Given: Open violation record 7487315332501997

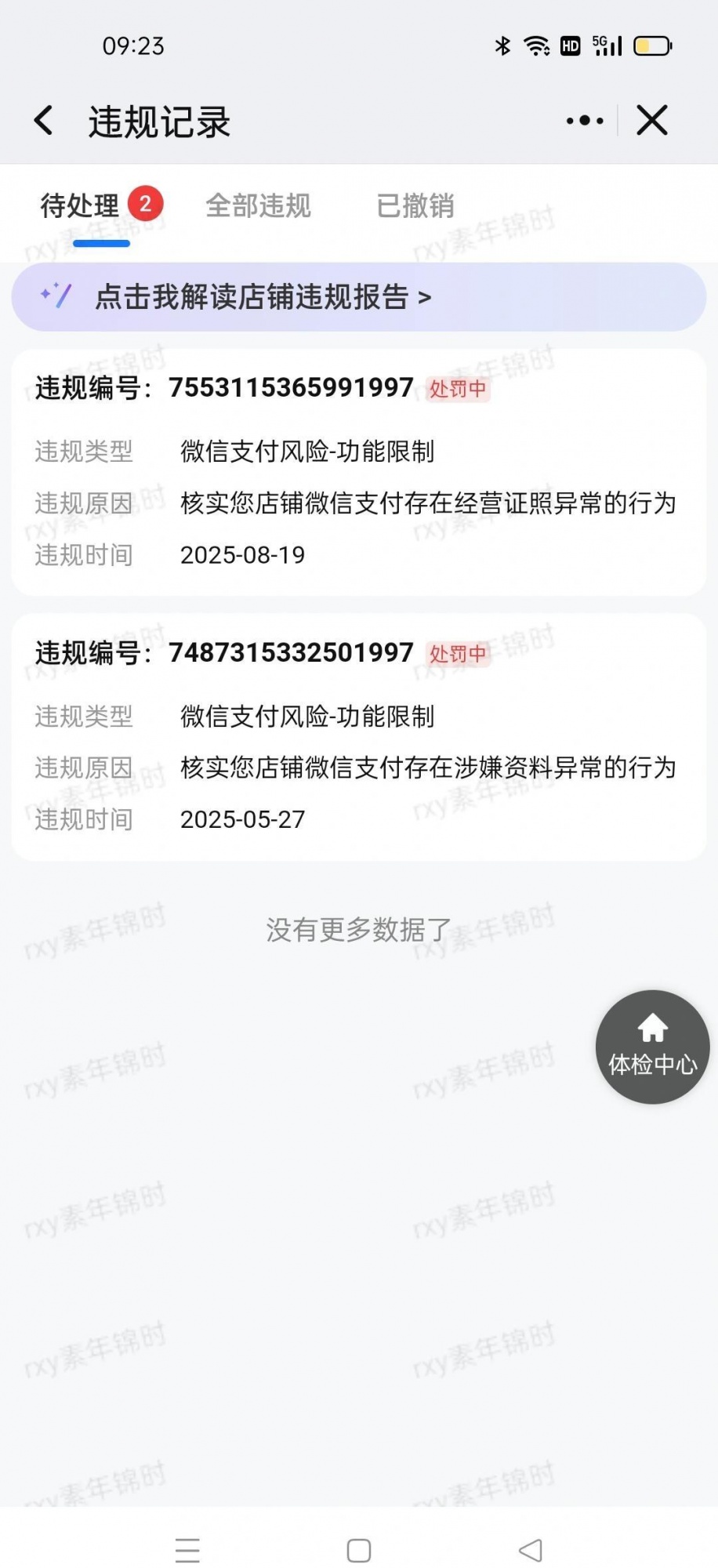Looking at the screenshot, I should (x=358, y=737).
